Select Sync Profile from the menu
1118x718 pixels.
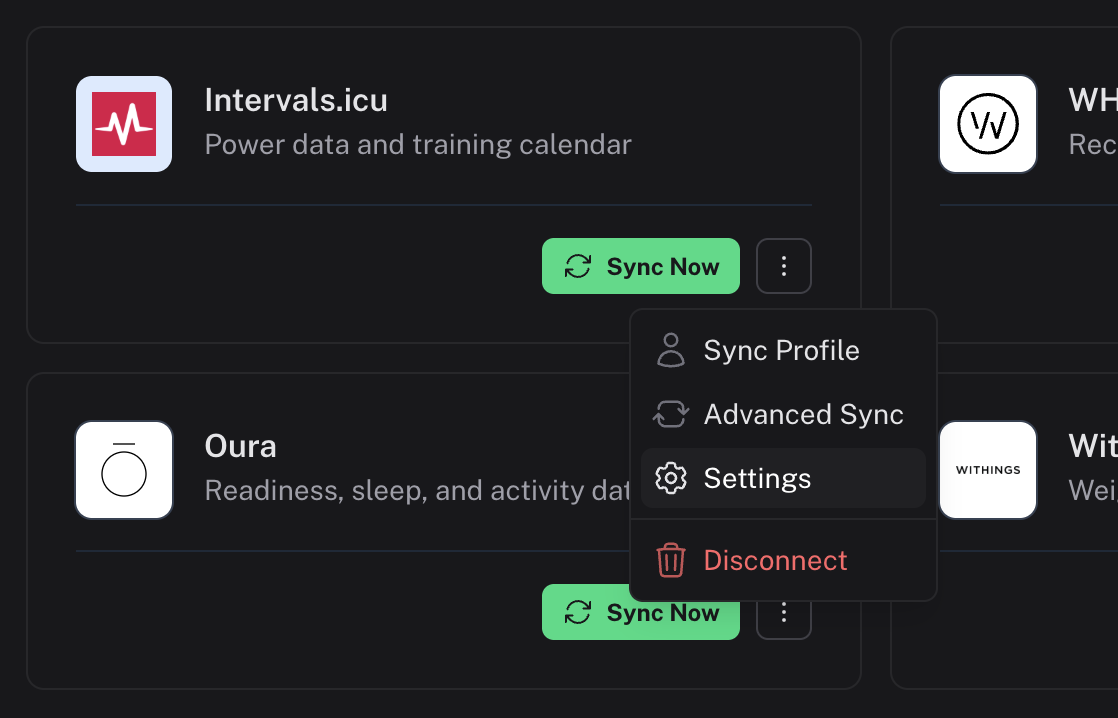pyautogui.click(x=781, y=350)
